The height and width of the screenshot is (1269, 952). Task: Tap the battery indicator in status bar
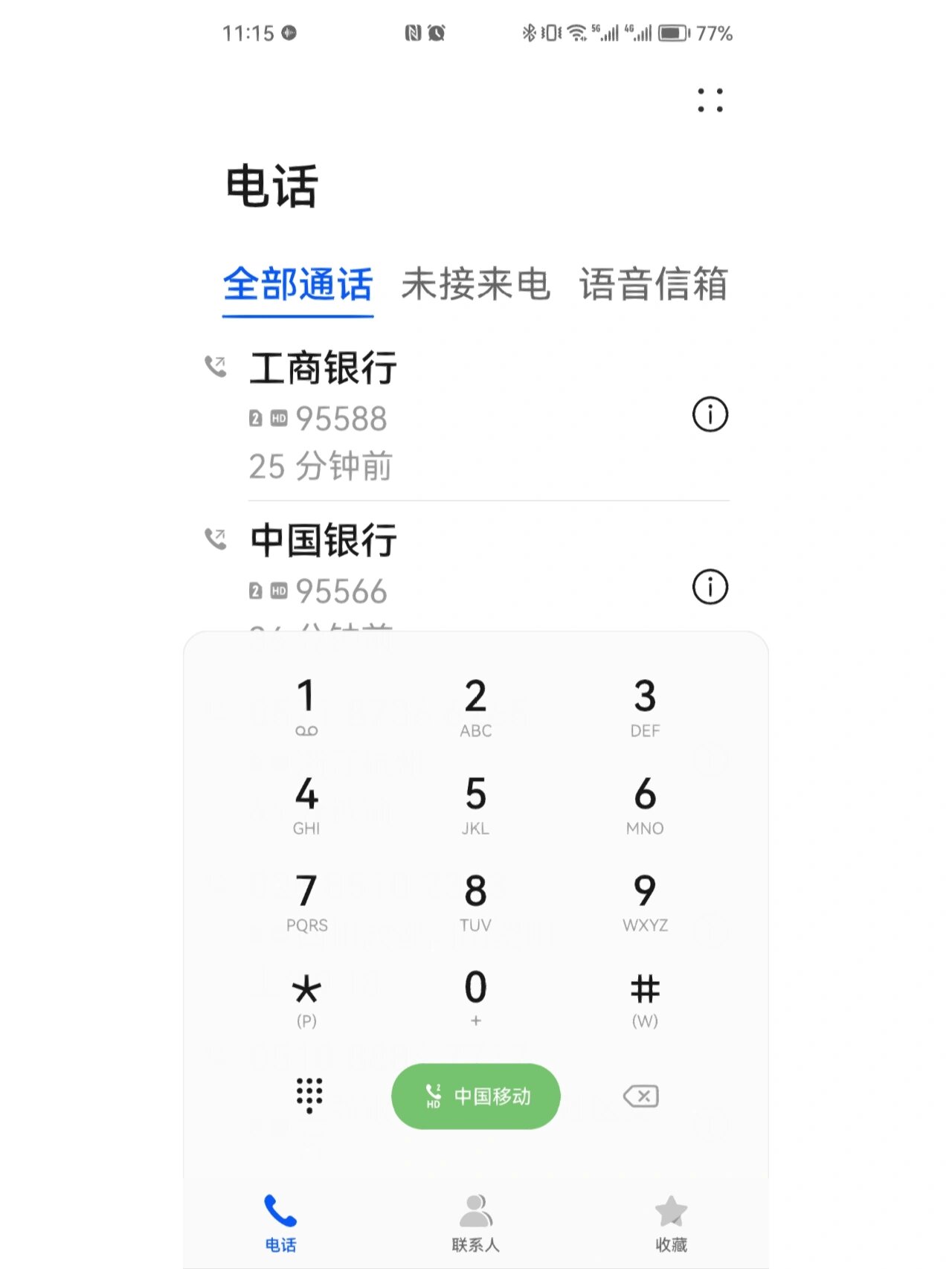click(x=672, y=33)
